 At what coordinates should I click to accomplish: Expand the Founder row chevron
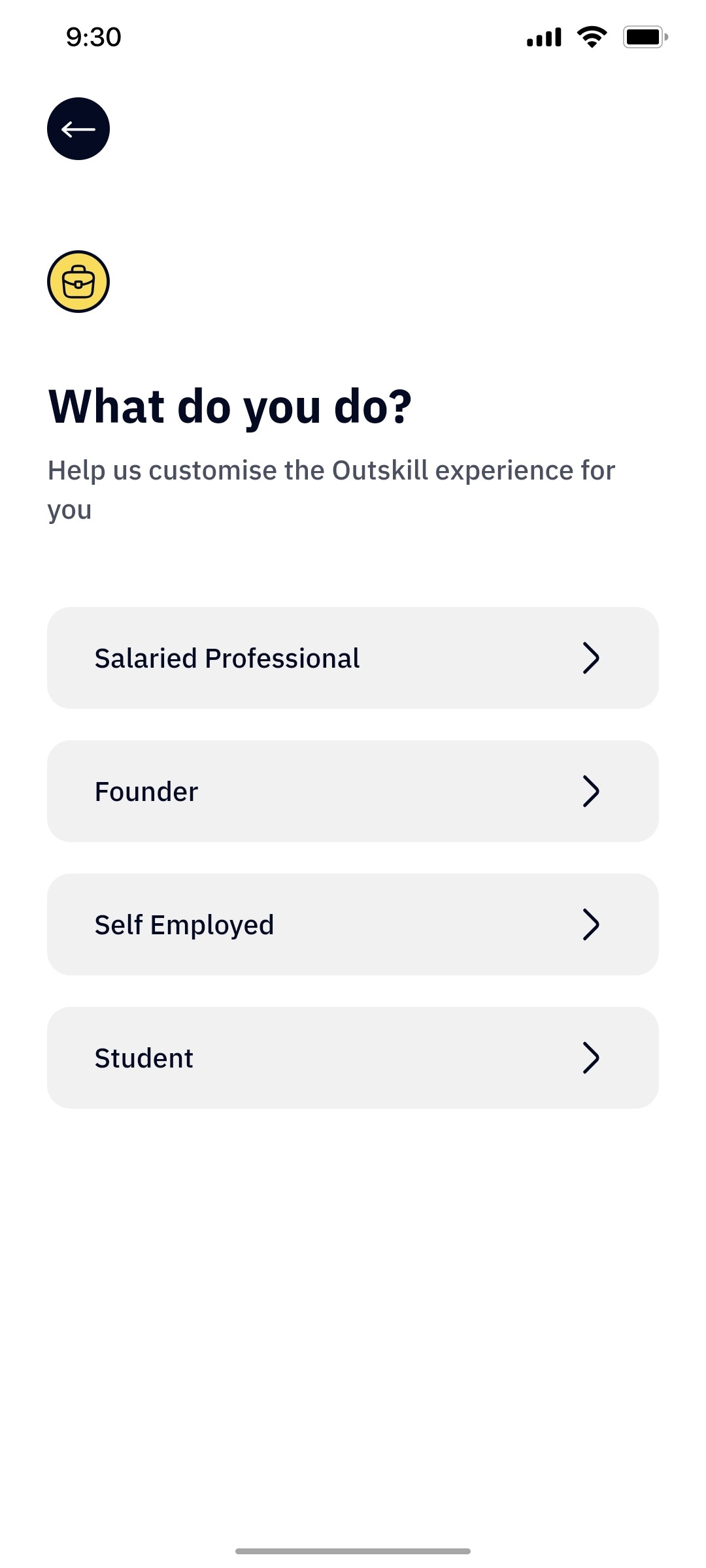(x=590, y=791)
